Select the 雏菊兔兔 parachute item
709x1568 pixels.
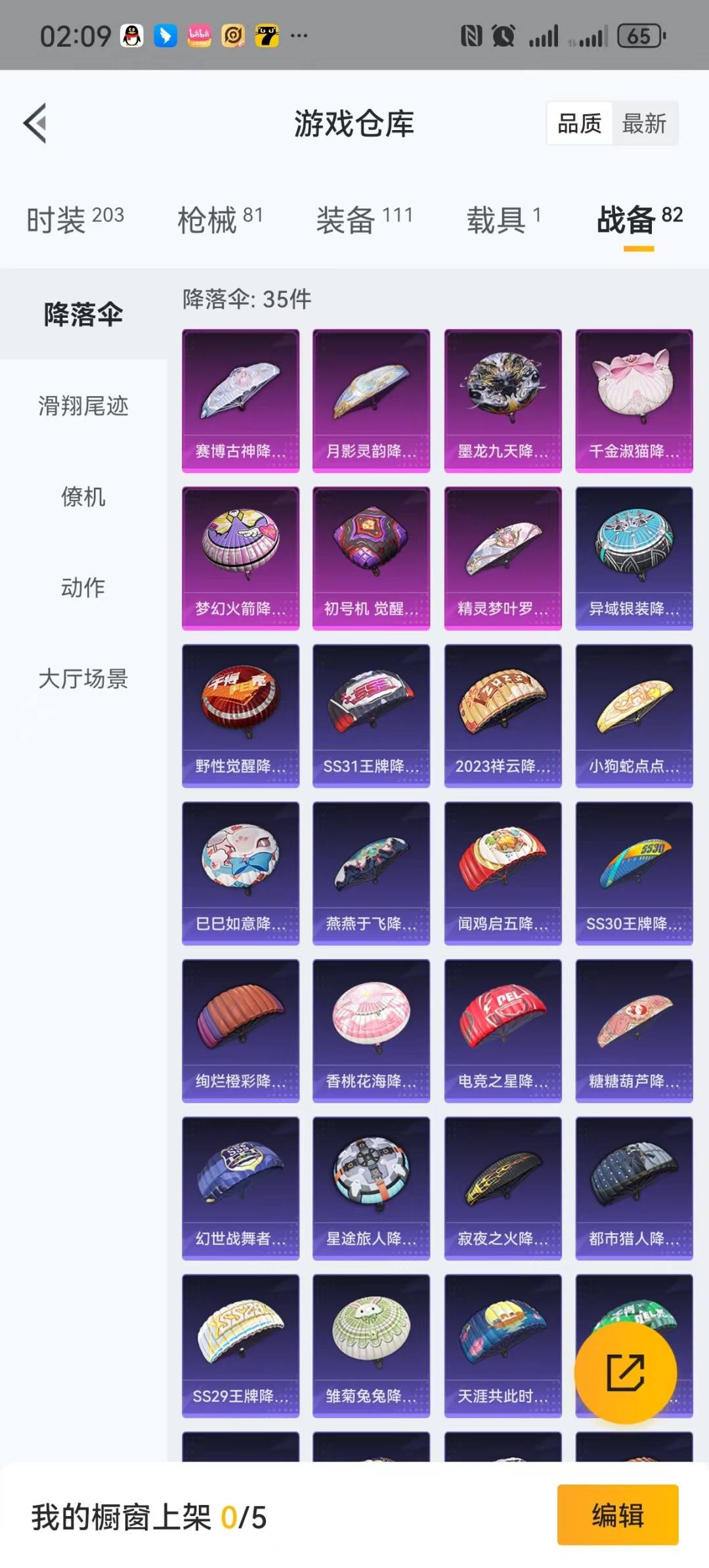pos(372,1346)
